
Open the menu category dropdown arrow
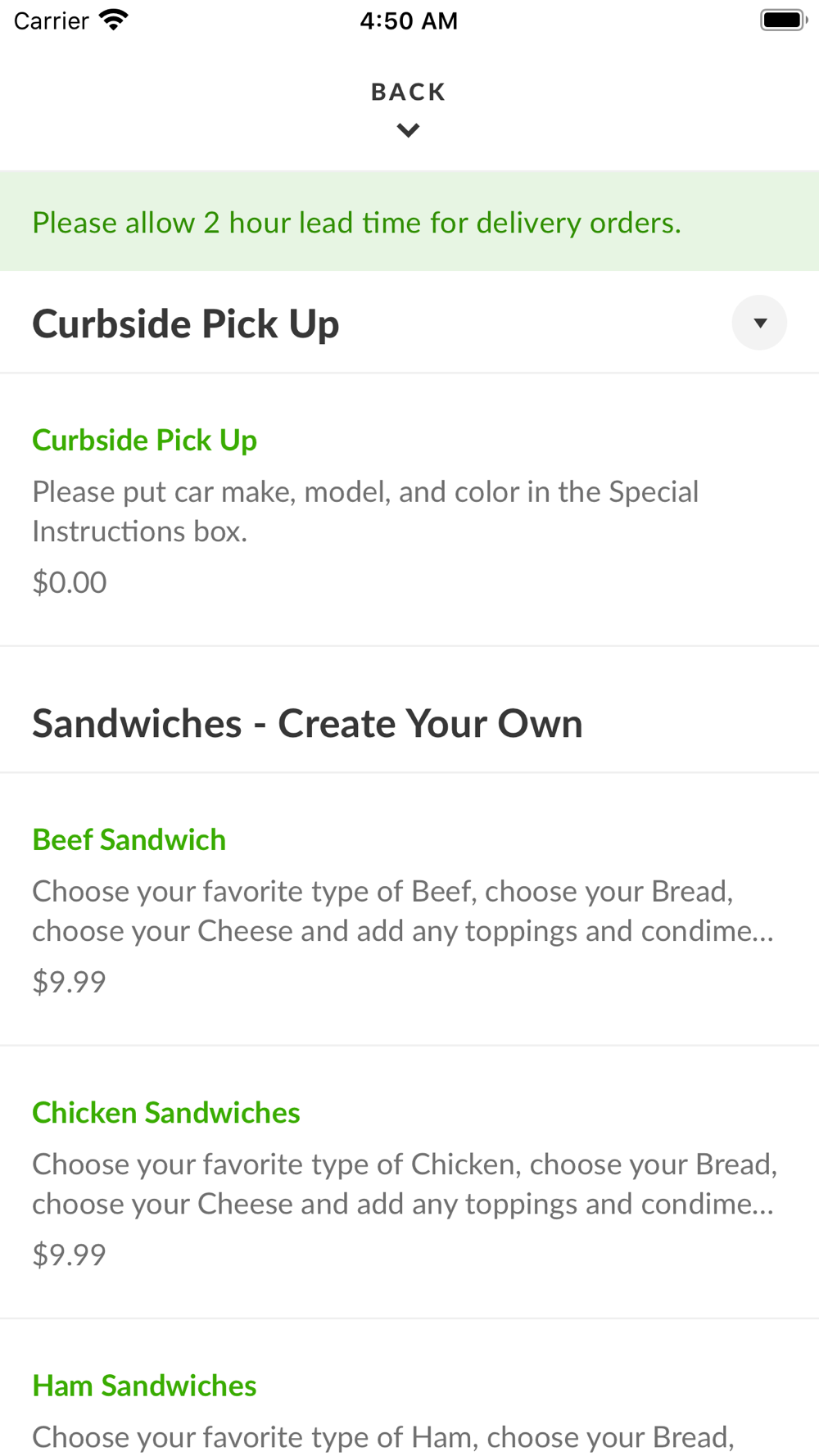(x=759, y=323)
